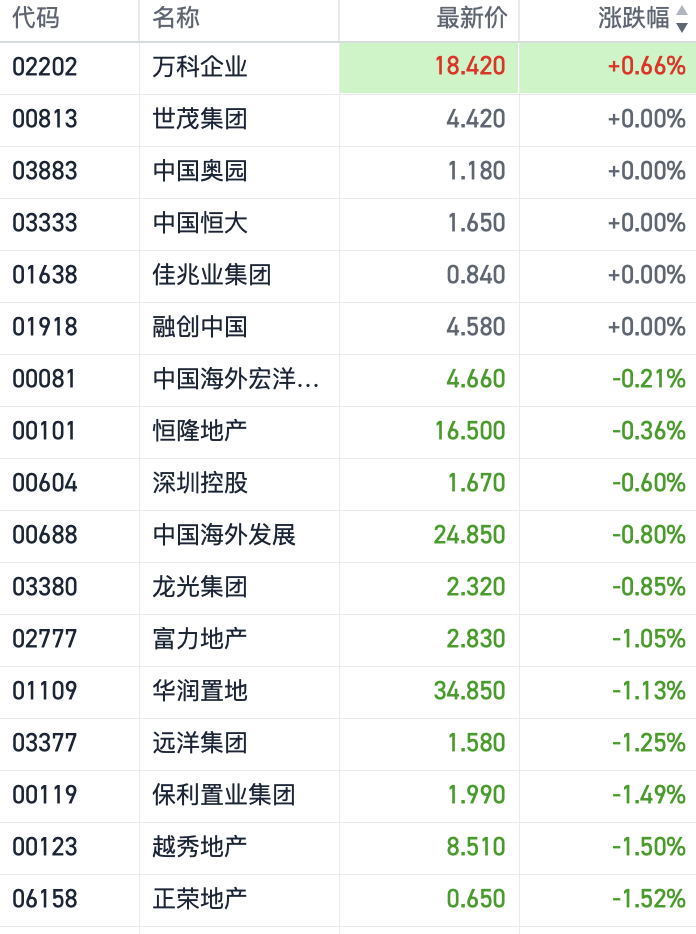View 远洋集团 stock quote
The height and width of the screenshot is (934, 696).
200,743
